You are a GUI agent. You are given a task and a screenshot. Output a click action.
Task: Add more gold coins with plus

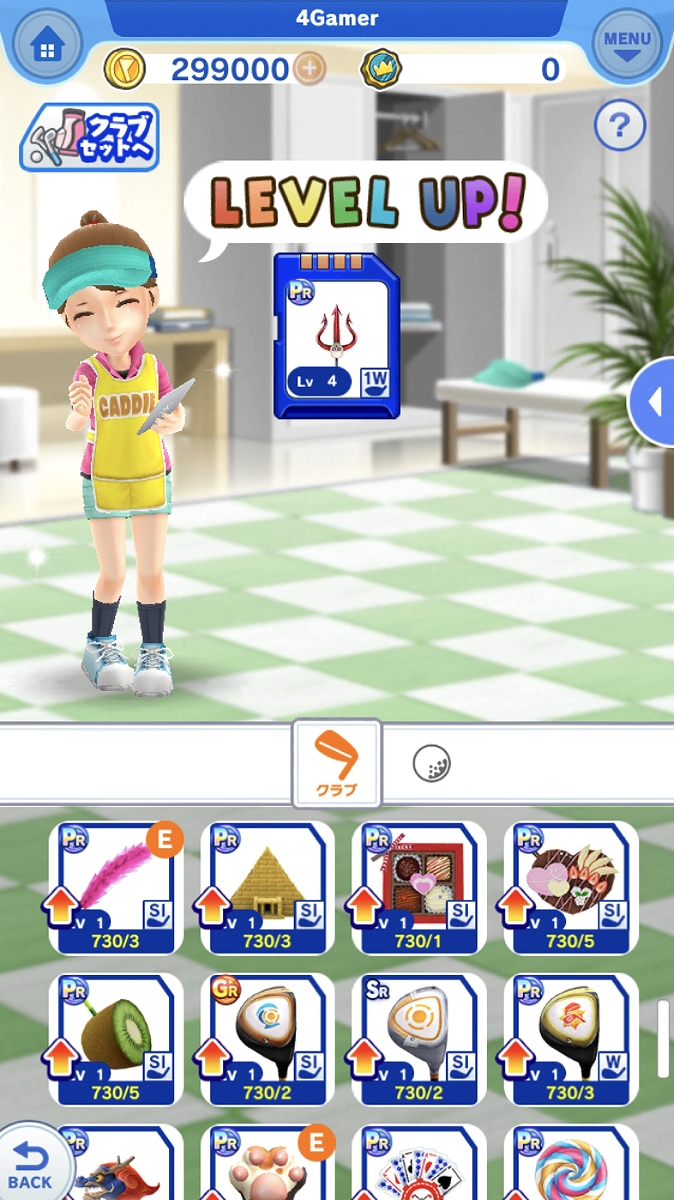coord(310,69)
